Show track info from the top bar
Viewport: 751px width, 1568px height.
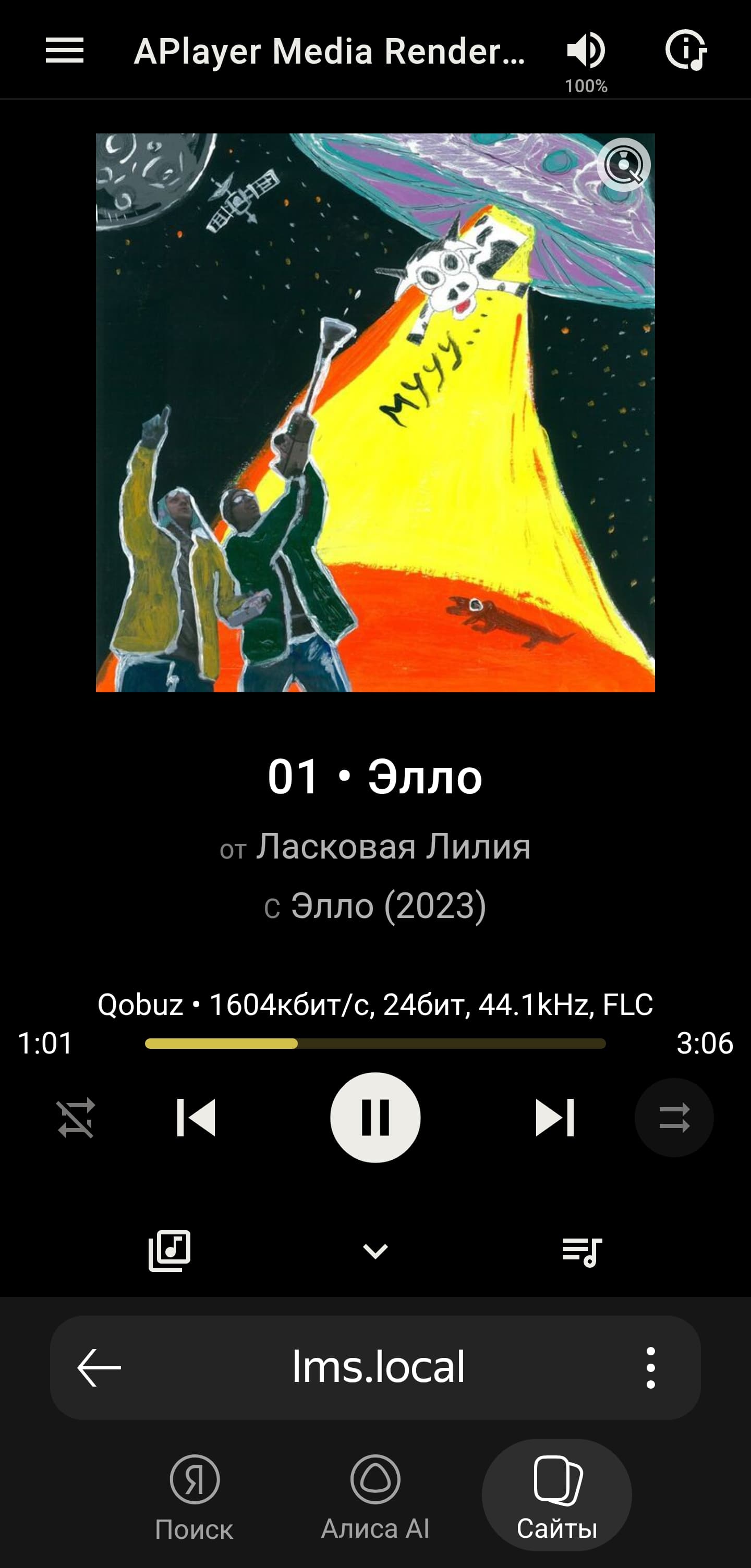click(x=686, y=50)
